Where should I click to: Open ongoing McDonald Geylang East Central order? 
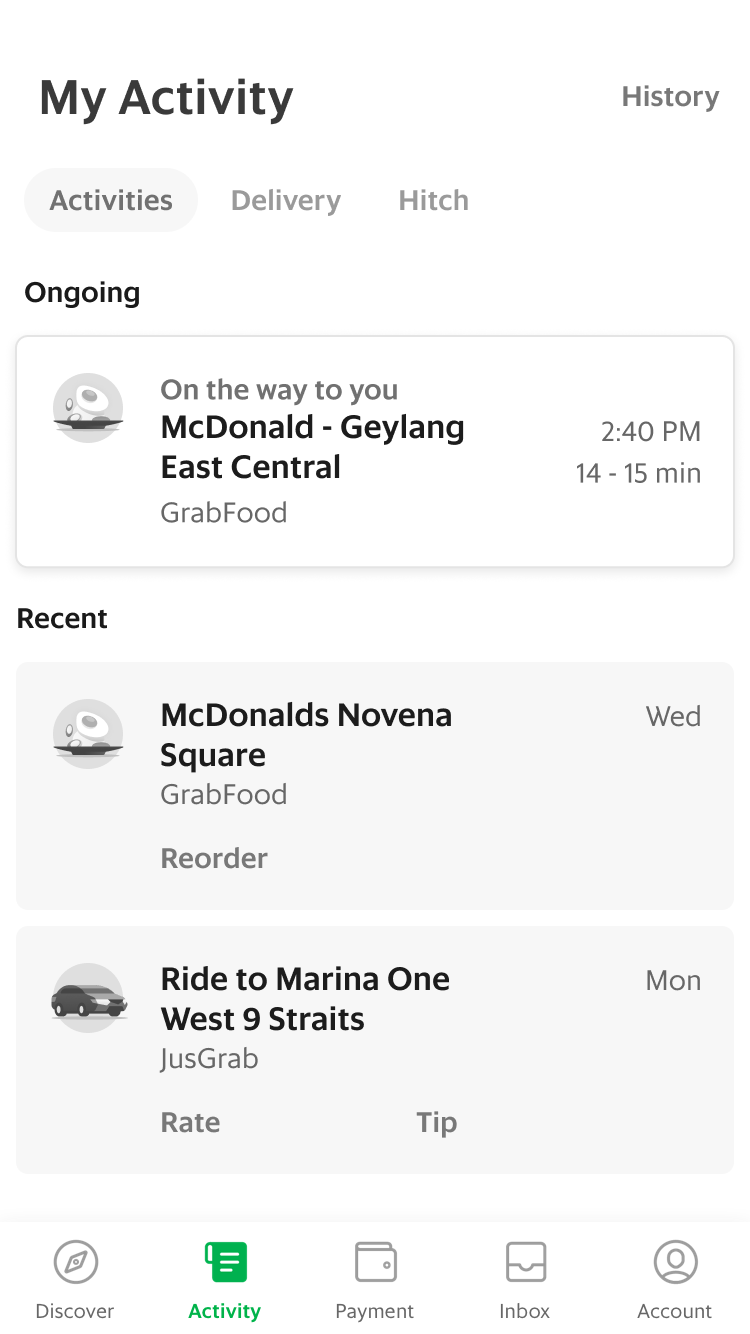click(375, 451)
